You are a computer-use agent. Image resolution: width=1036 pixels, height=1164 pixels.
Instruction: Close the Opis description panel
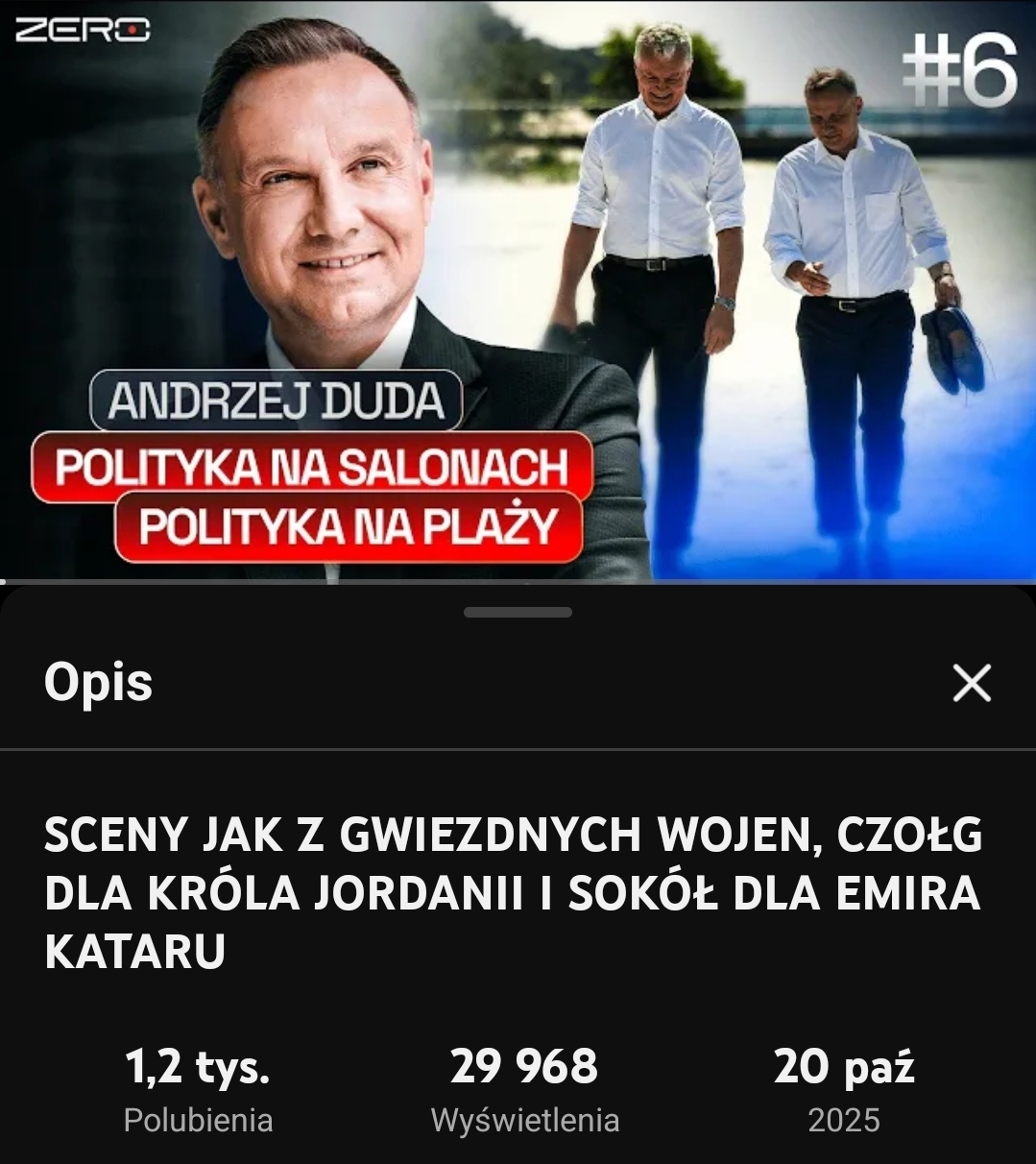coord(972,684)
